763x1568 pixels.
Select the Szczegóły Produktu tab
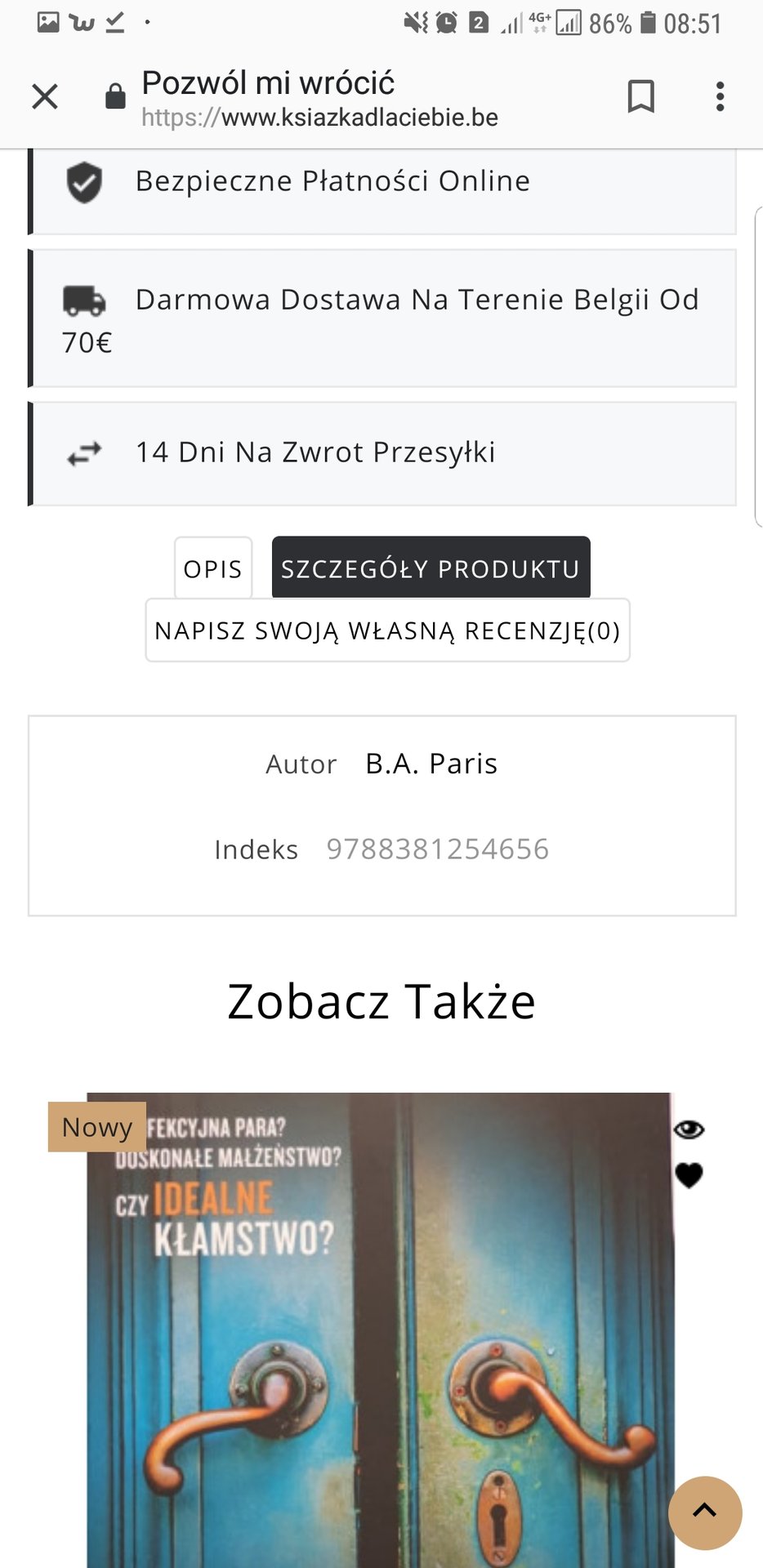point(431,568)
